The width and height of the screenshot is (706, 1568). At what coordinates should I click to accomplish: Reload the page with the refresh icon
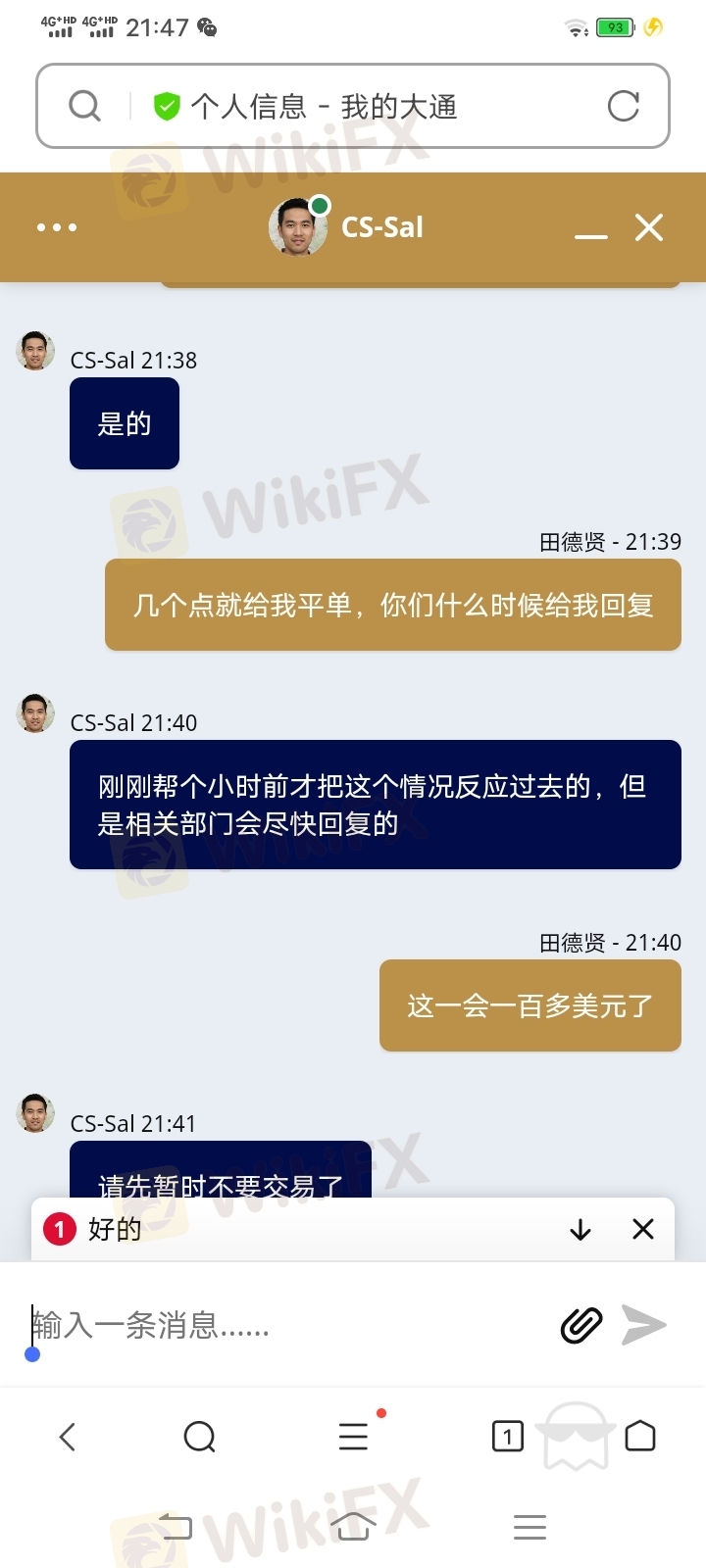click(624, 106)
